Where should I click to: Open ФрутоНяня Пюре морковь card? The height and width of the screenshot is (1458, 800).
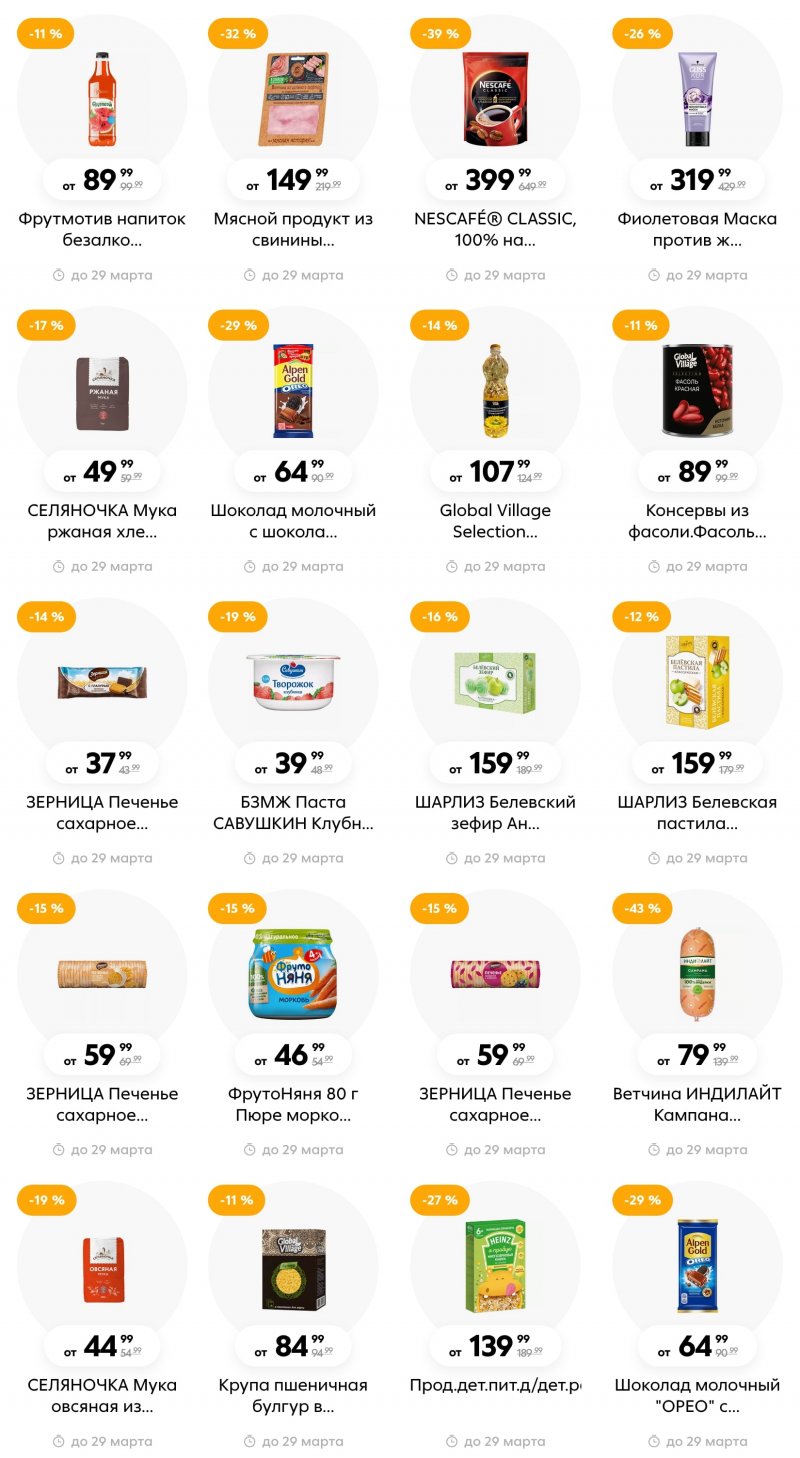tap(293, 976)
